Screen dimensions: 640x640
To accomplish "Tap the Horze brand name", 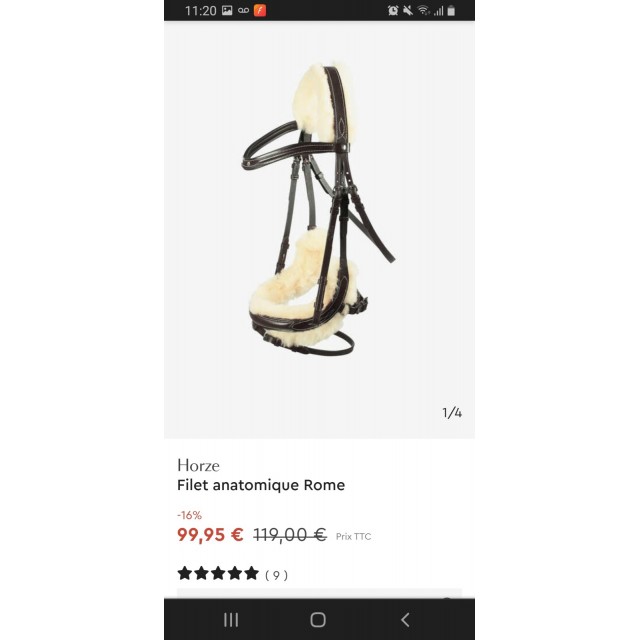I will [x=198, y=465].
